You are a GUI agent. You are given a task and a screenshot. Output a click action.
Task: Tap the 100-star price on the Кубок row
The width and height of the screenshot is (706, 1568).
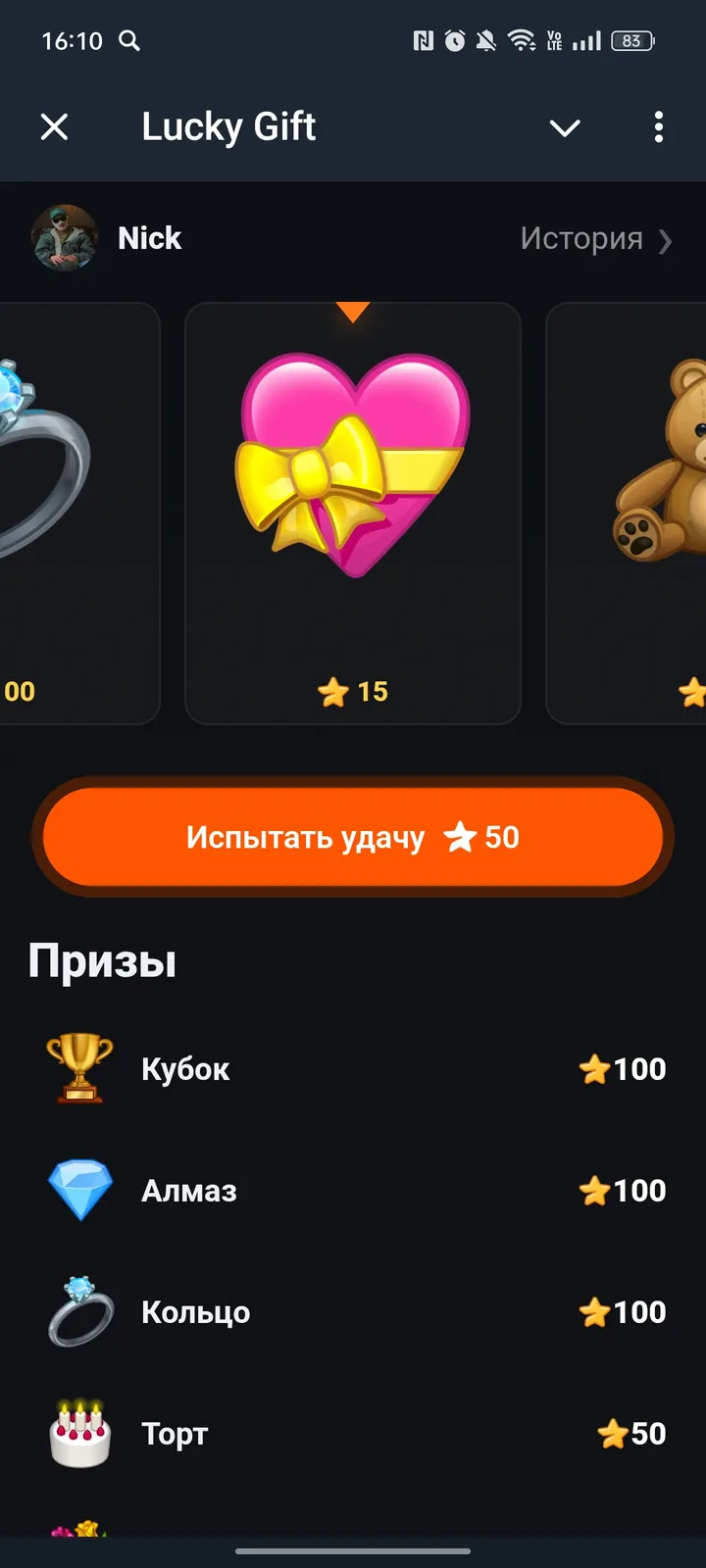(622, 1068)
